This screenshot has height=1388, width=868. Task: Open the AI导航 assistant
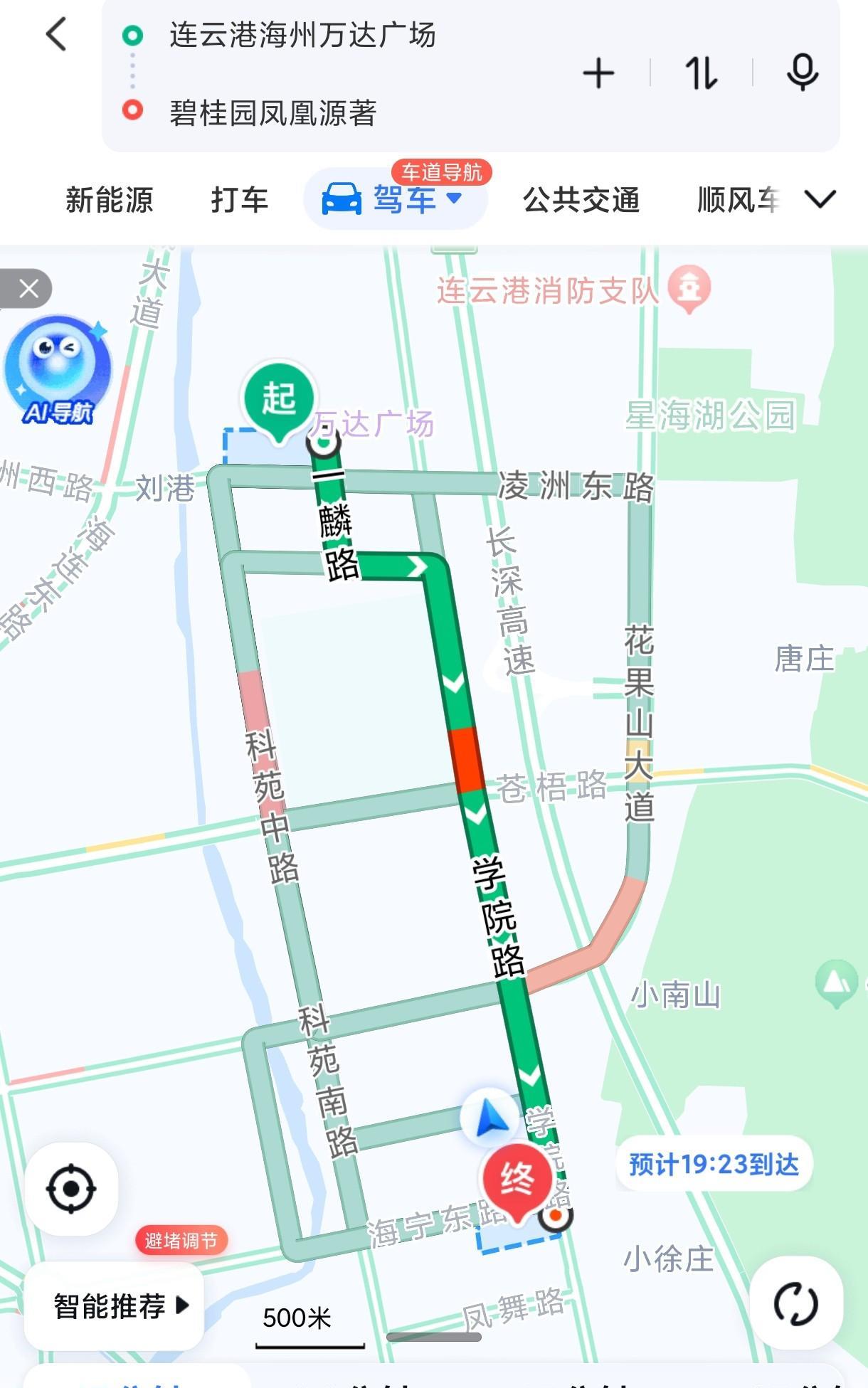(x=58, y=371)
